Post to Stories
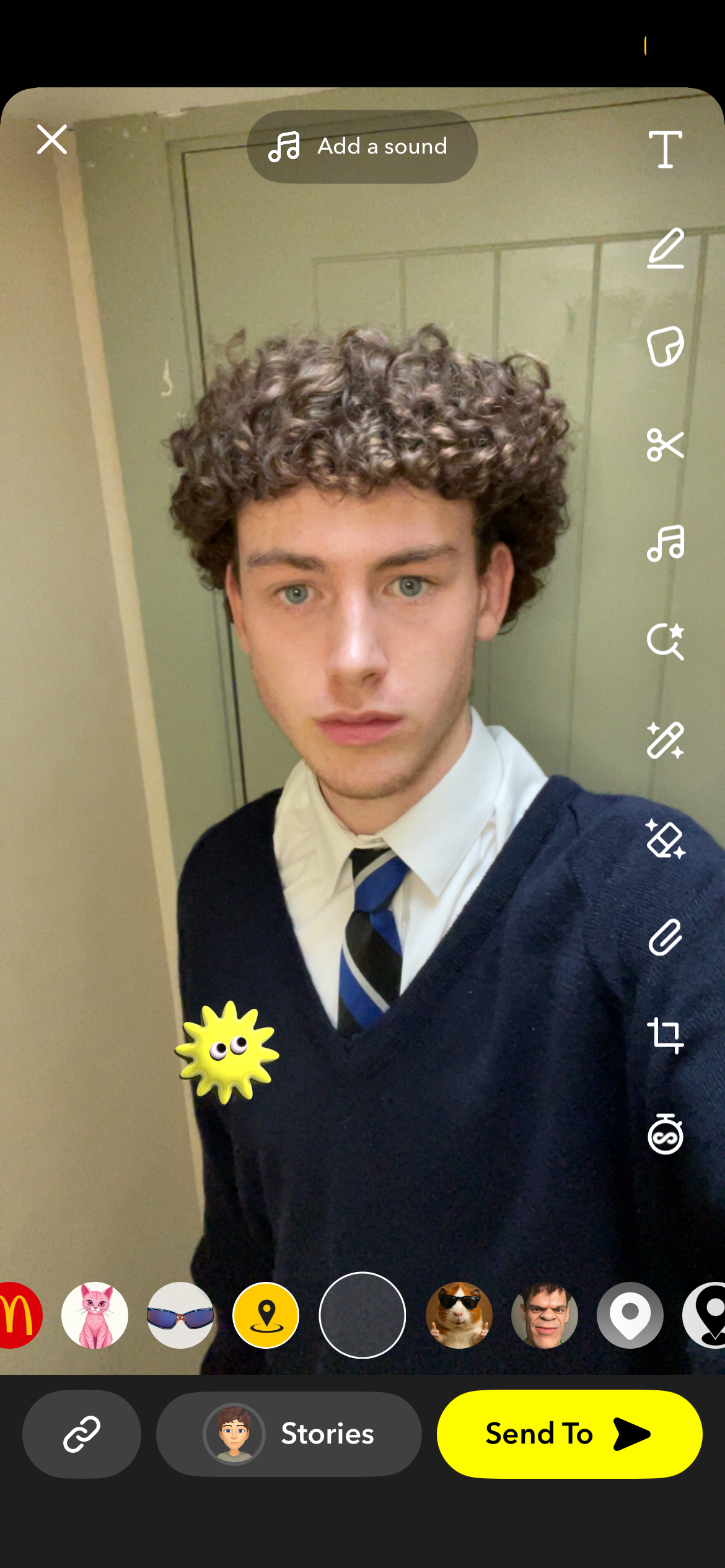 [x=289, y=1434]
